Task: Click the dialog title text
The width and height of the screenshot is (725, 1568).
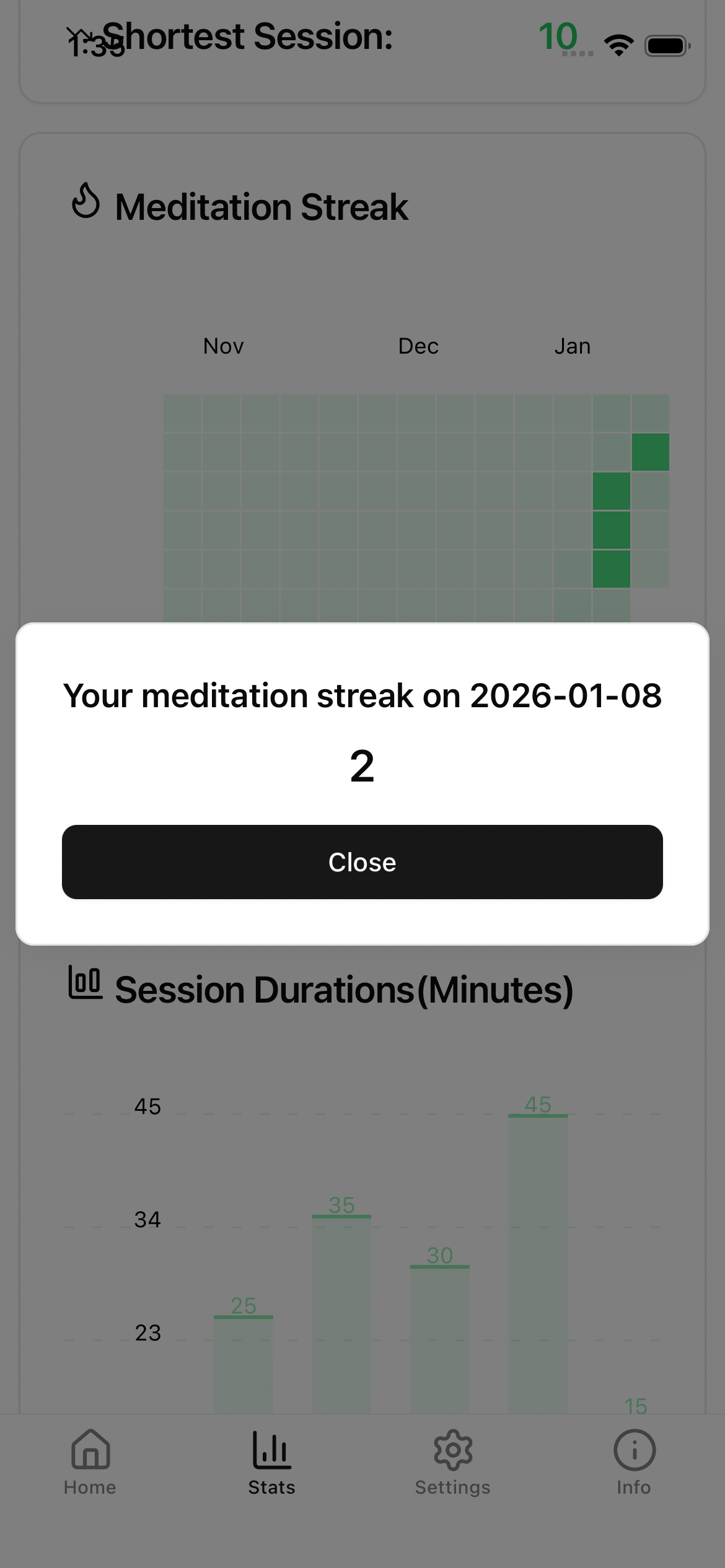Action: pyautogui.click(x=362, y=695)
